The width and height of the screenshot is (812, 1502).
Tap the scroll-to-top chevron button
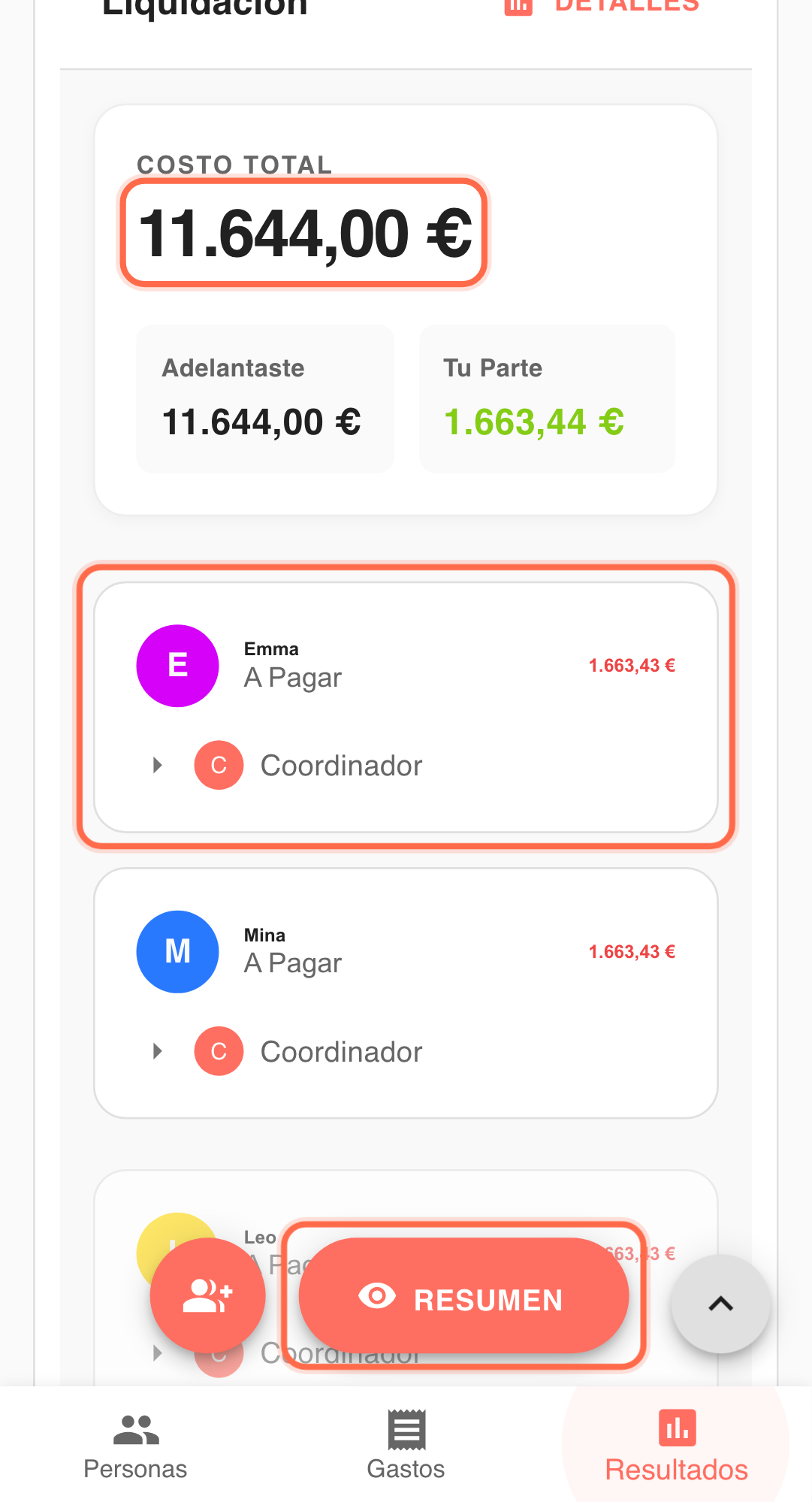(720, 1304)
